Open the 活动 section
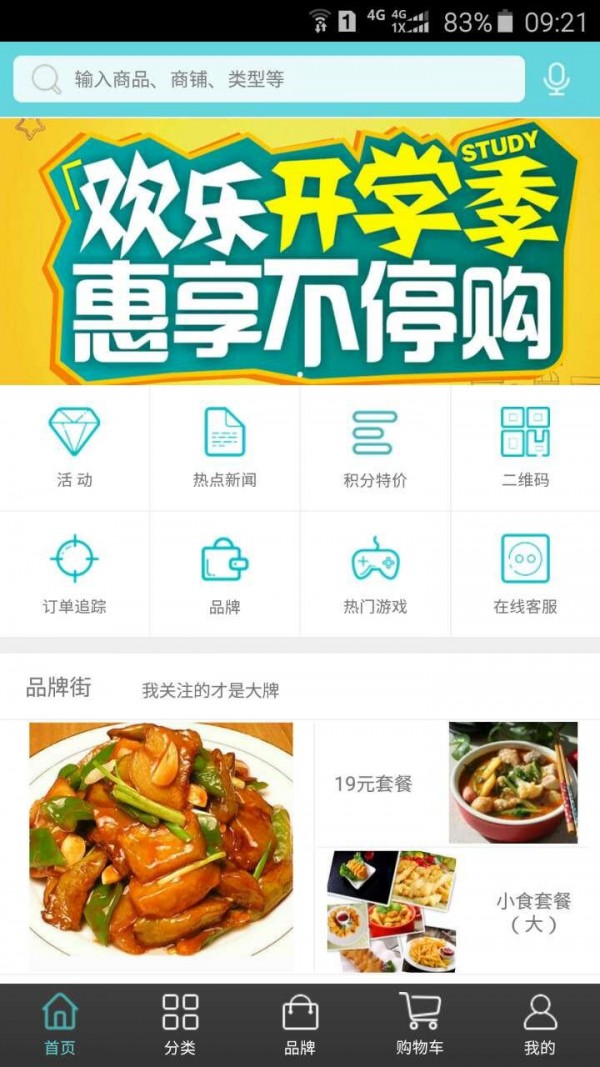Image resolution: width=600 pixels, height=1067 pixels. 75,447
